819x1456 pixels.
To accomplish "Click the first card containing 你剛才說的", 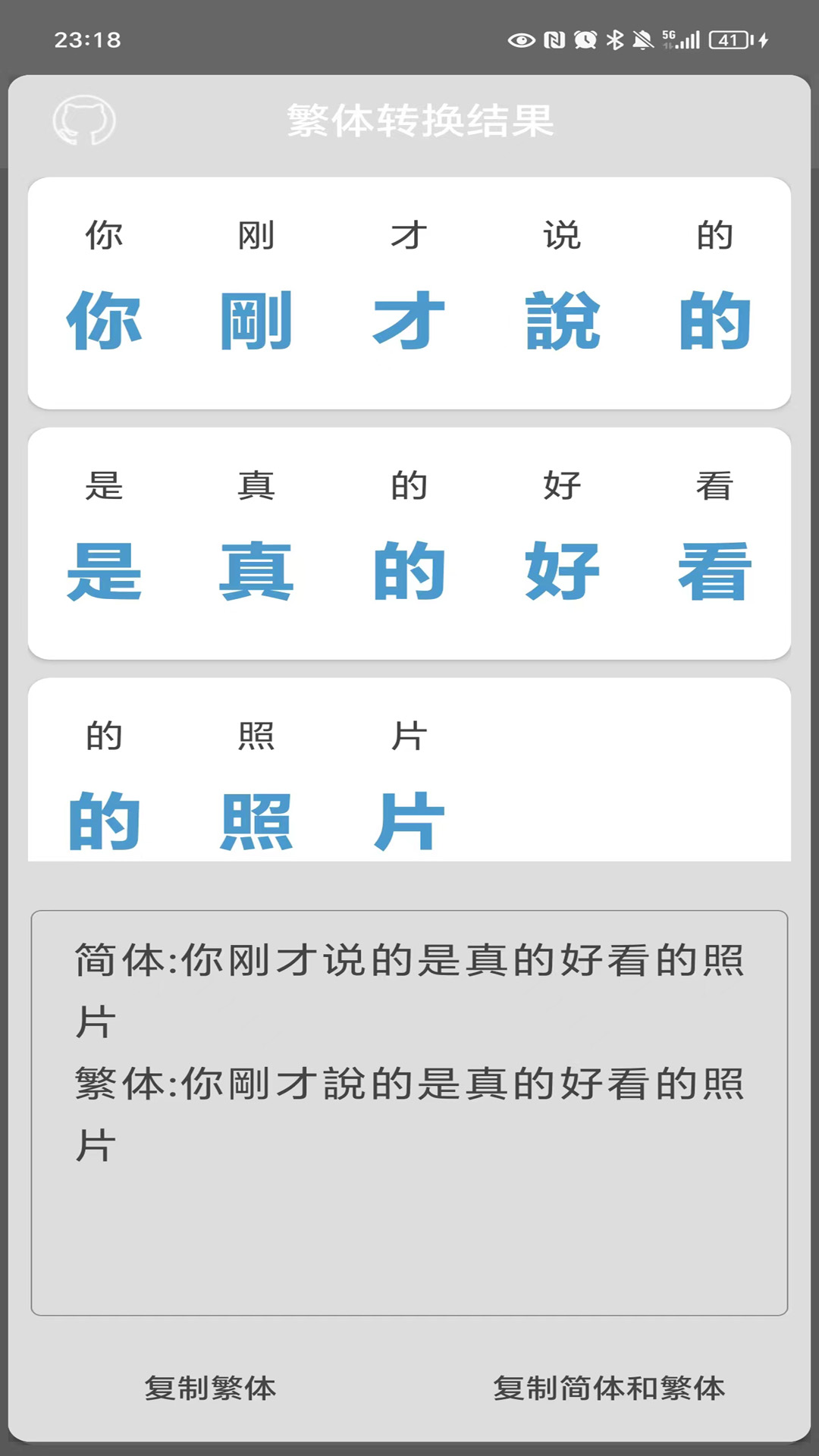I will pos(409,292).
